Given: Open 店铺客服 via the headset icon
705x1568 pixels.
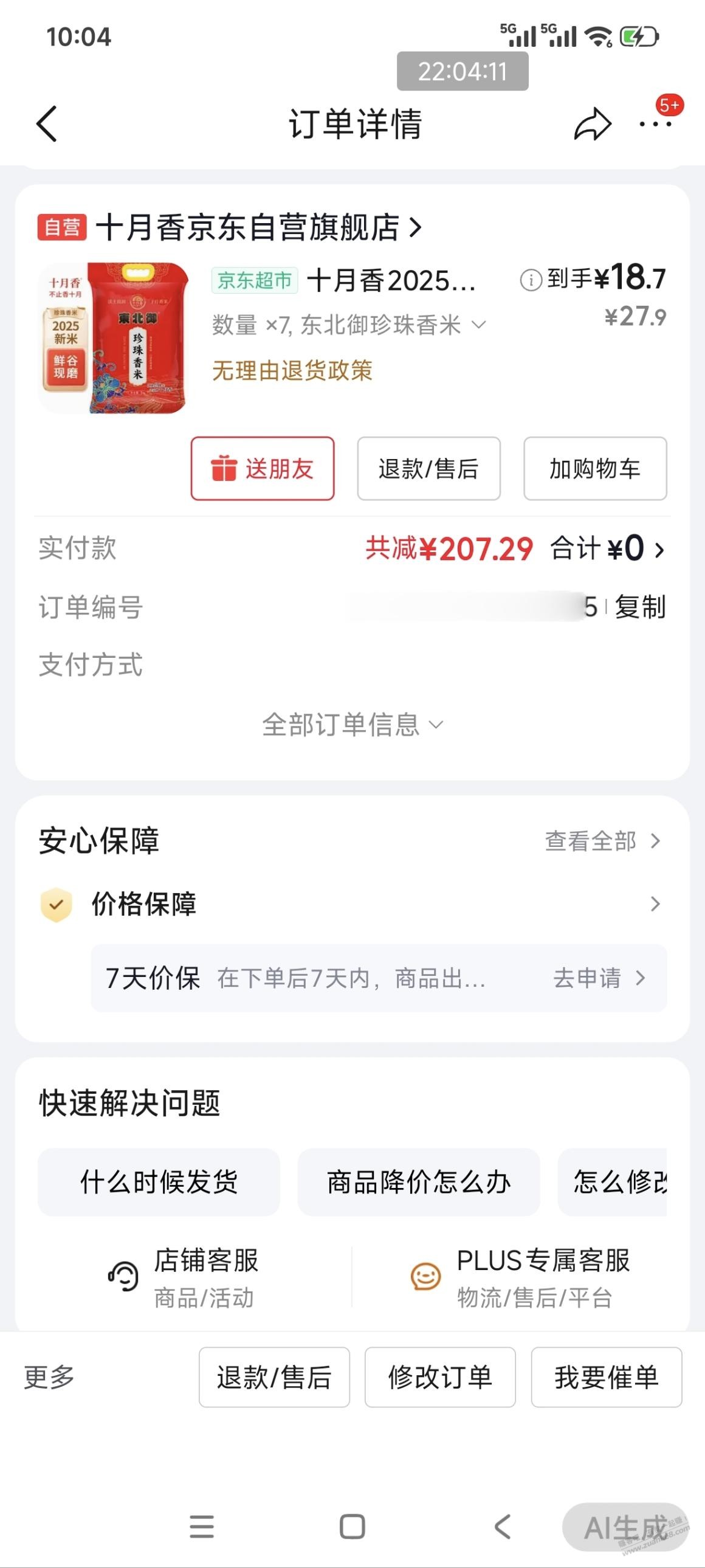Looking at the screenshot, I should click(x=125, y=1276).
